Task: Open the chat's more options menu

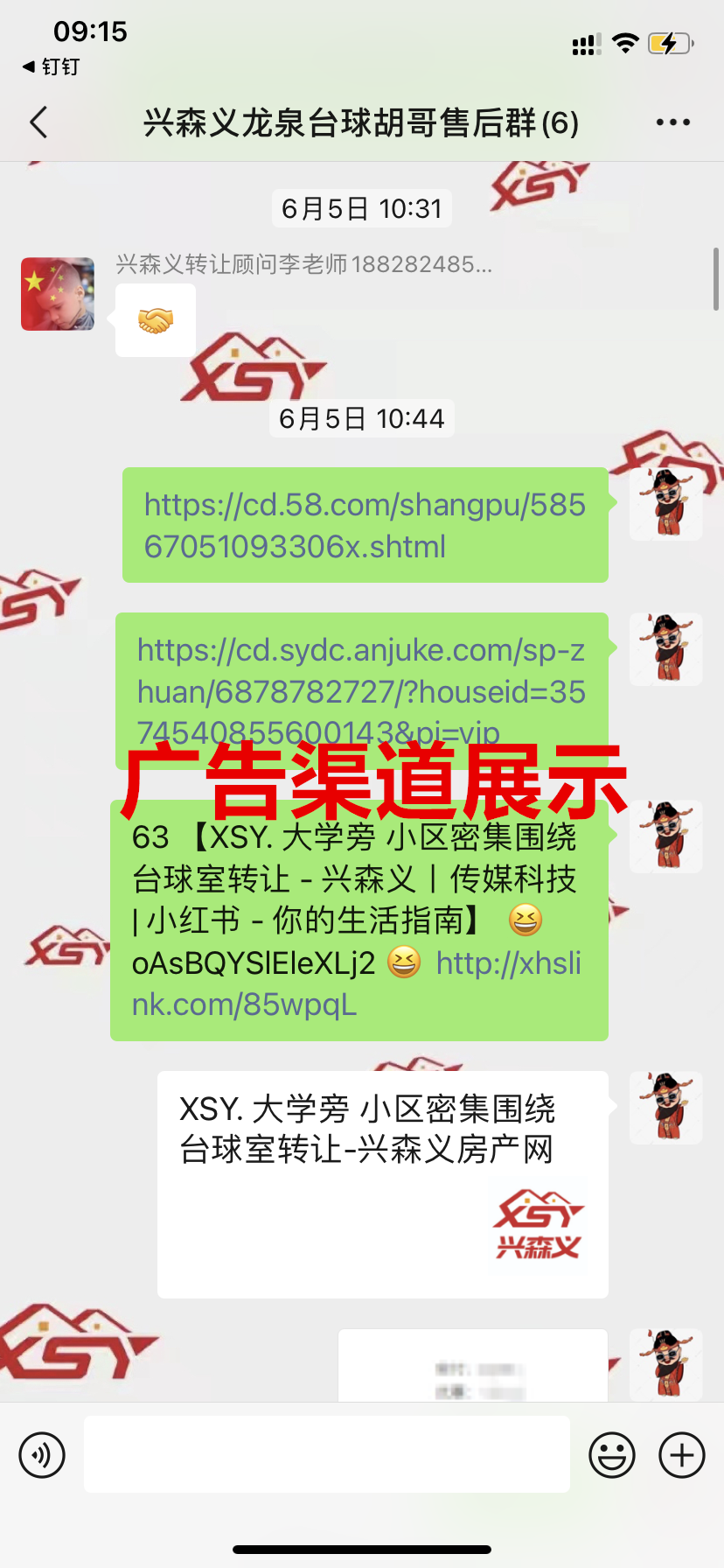Action: pos(672,122)
